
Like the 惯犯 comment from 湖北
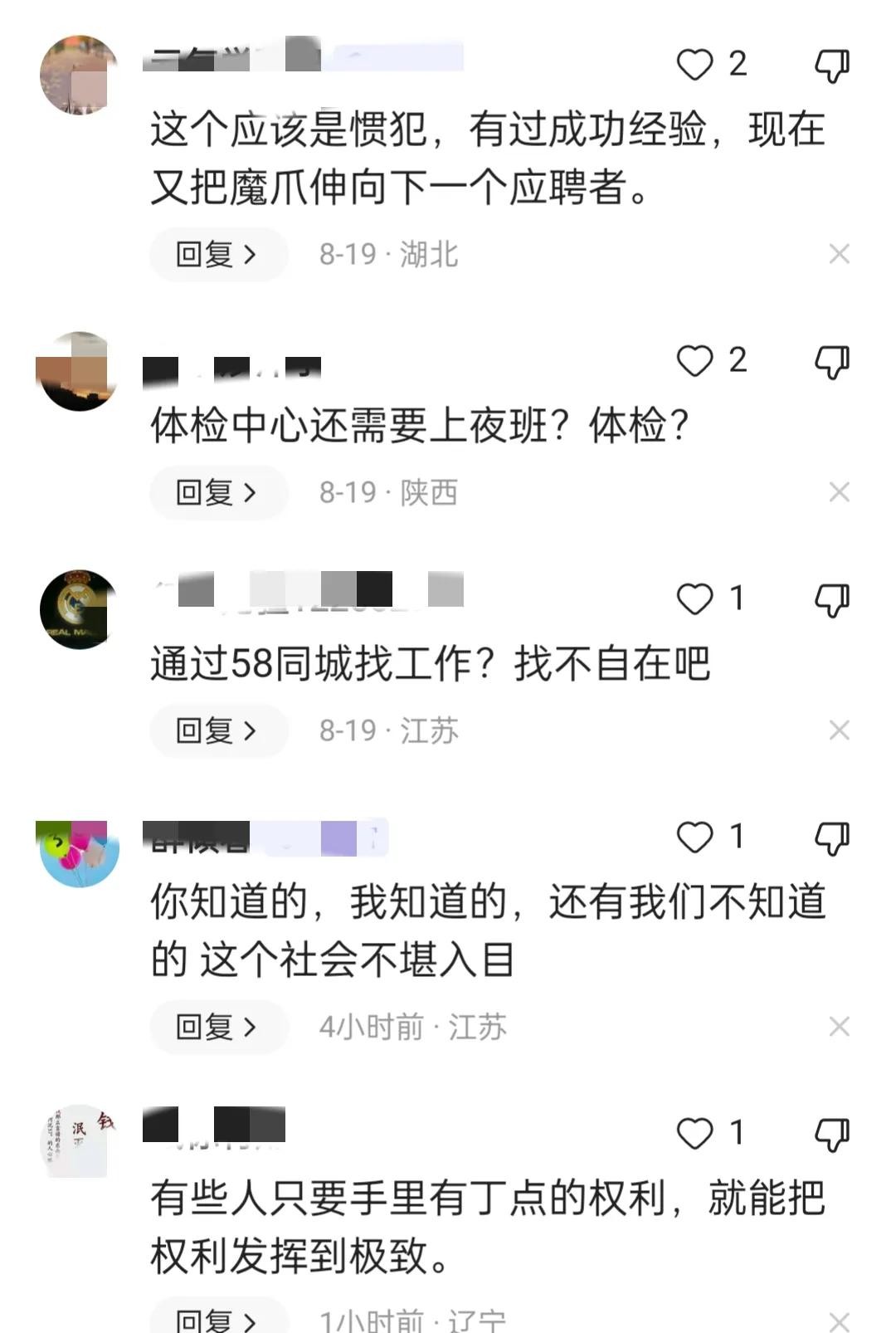pyautogui.click(x=695, y=65)
